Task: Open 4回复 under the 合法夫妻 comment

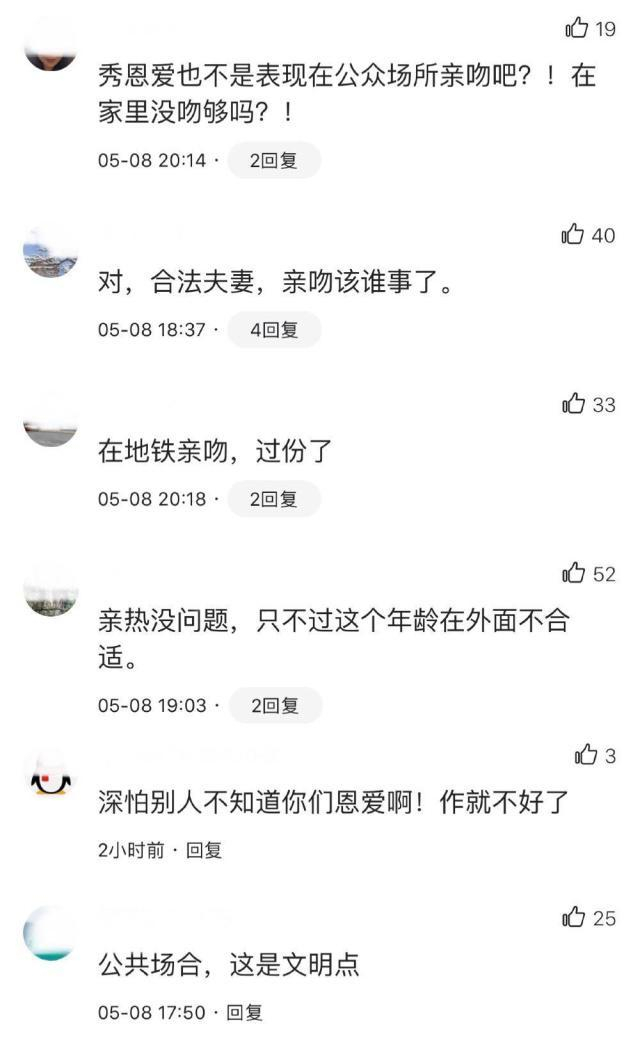Action: 273,329
